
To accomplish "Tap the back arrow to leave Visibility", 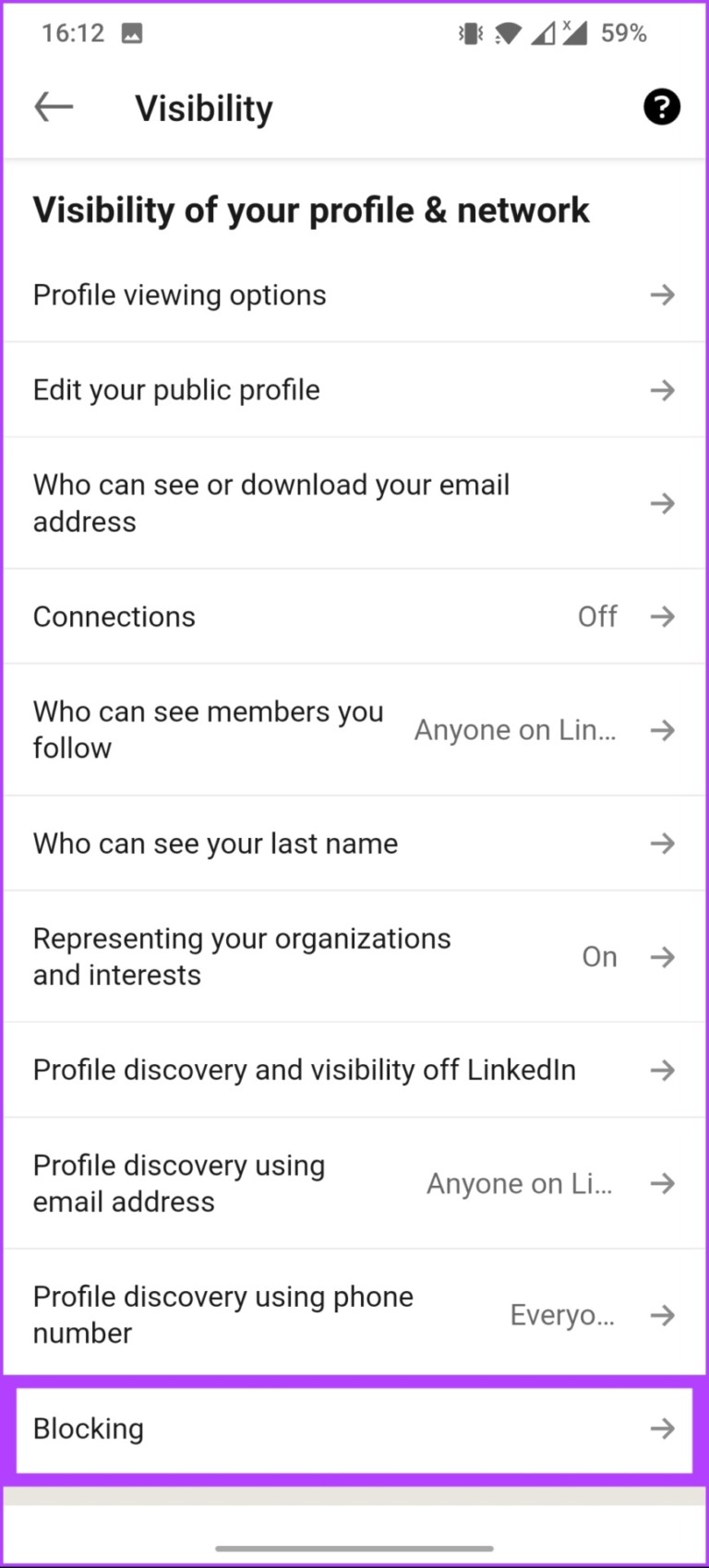I will 53,107.
